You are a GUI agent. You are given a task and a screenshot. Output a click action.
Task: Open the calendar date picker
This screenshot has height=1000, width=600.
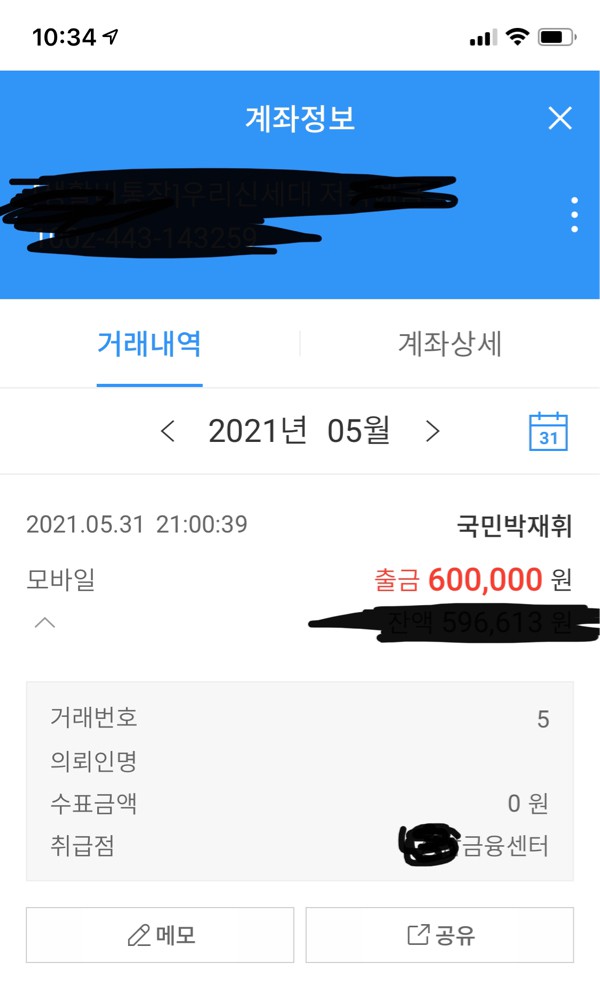[x=548, y=432]
